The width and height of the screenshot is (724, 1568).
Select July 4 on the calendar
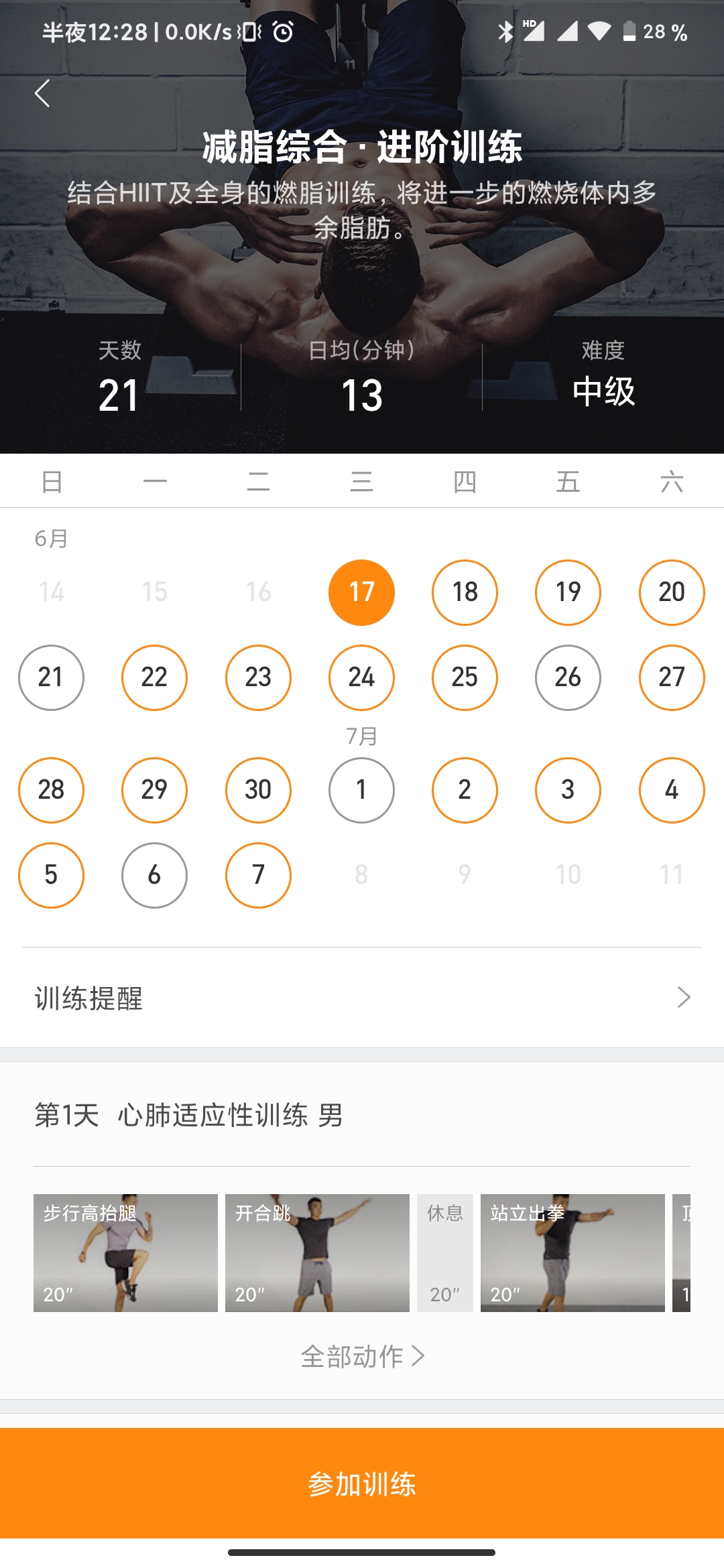[672, 790]
